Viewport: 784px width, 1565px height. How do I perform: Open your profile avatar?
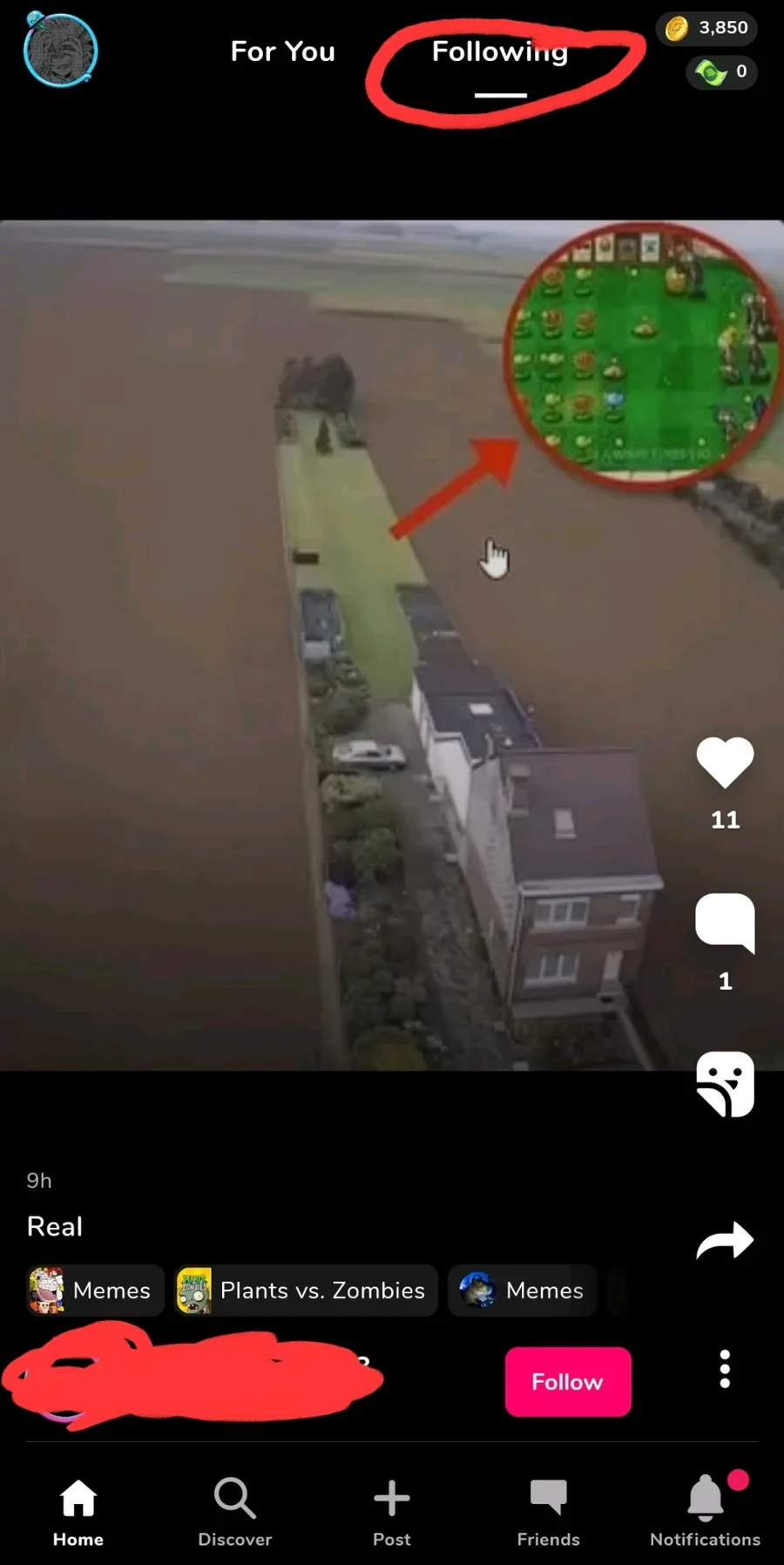click(60, 50)
